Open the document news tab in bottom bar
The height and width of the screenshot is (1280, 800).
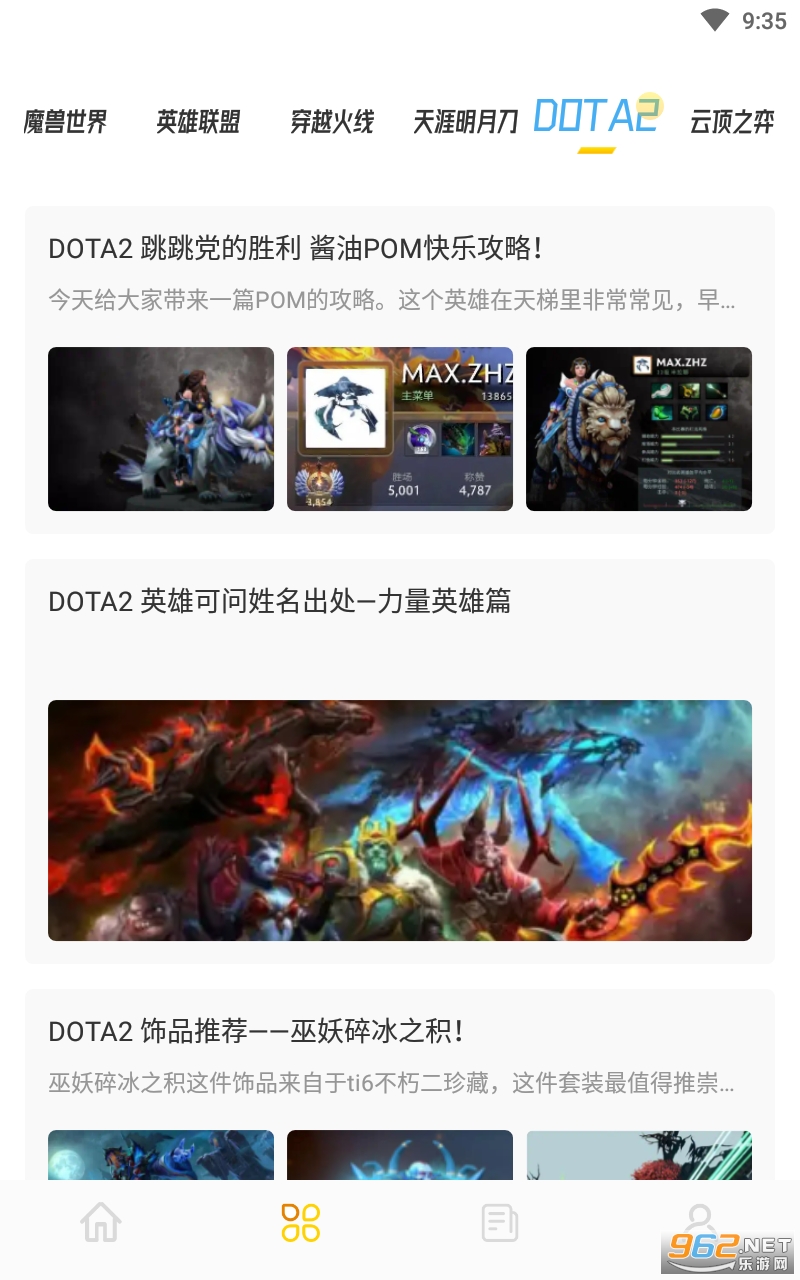499,1222
